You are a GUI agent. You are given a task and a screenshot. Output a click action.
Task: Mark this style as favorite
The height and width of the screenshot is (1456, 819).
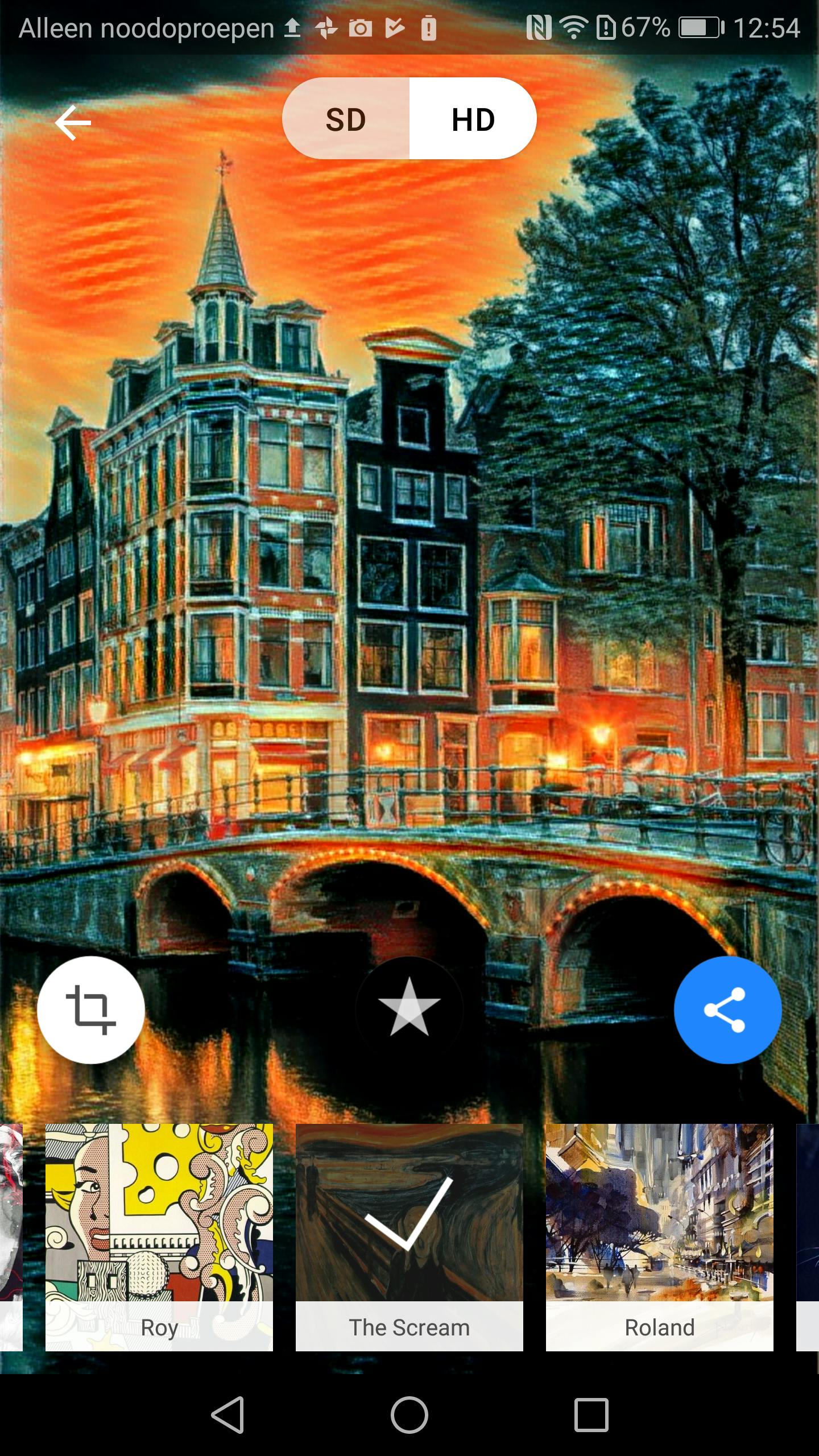coord(409,1010)
